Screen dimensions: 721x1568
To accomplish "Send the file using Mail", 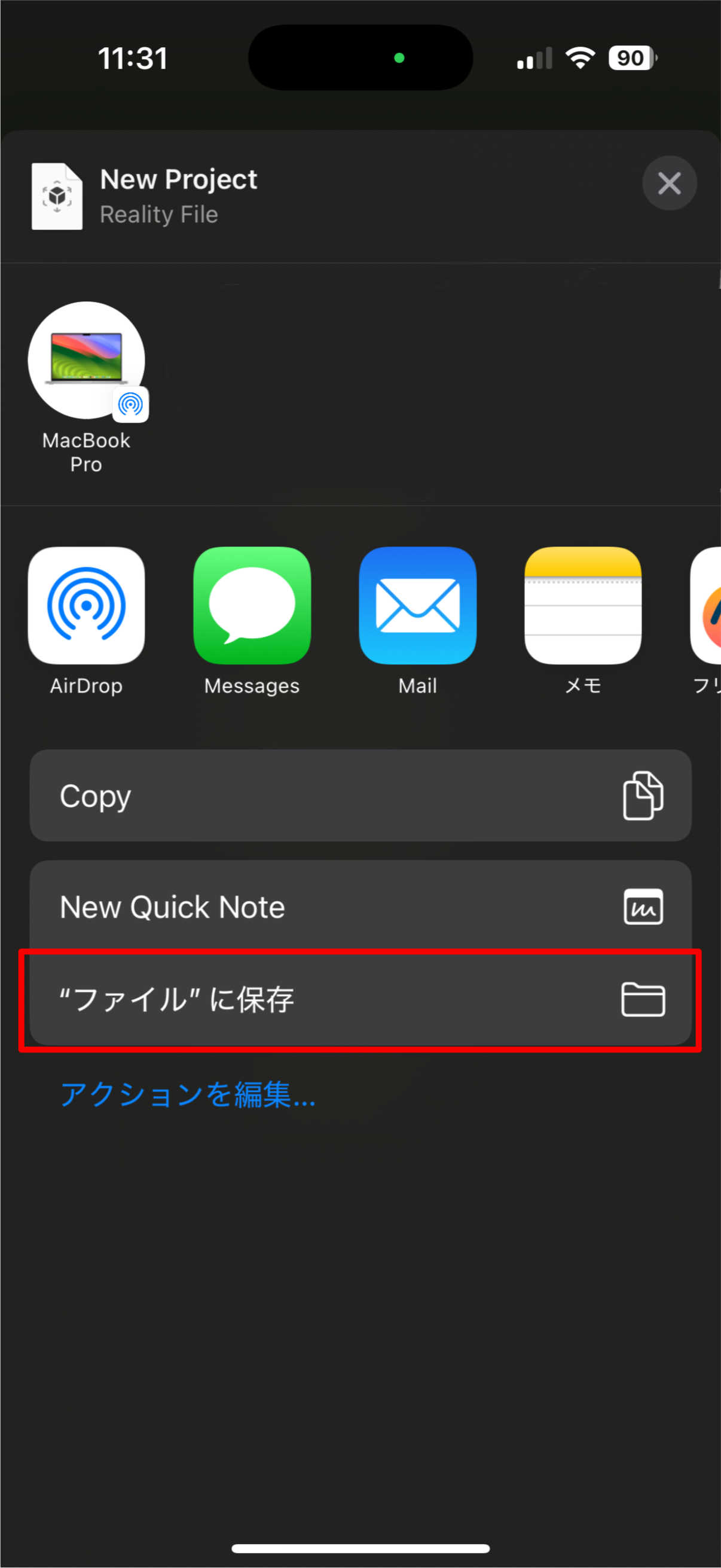I will (x=417, y=606).
